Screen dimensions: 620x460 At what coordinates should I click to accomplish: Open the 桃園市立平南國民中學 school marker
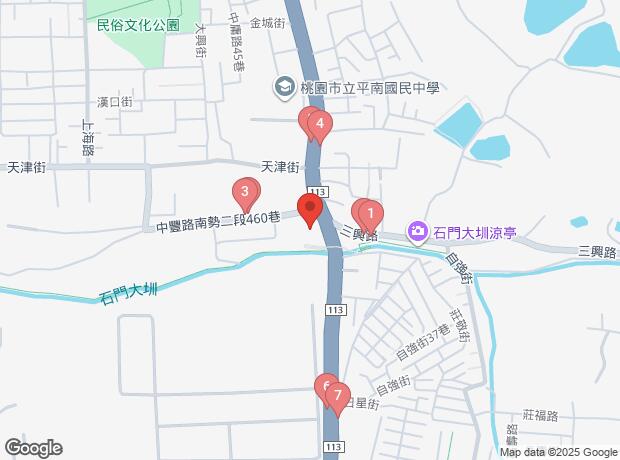coord(285,87)
